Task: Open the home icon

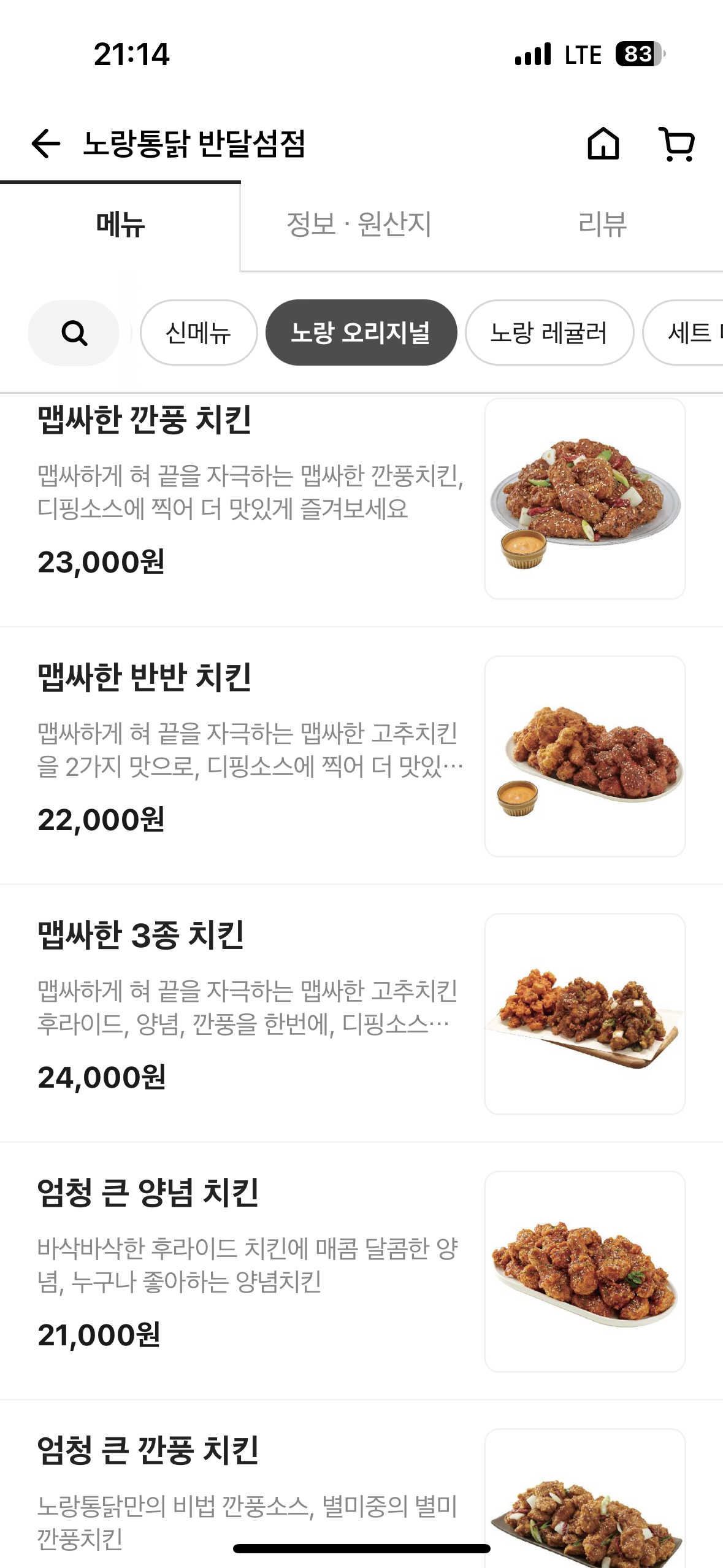Action: pos(603,144)
